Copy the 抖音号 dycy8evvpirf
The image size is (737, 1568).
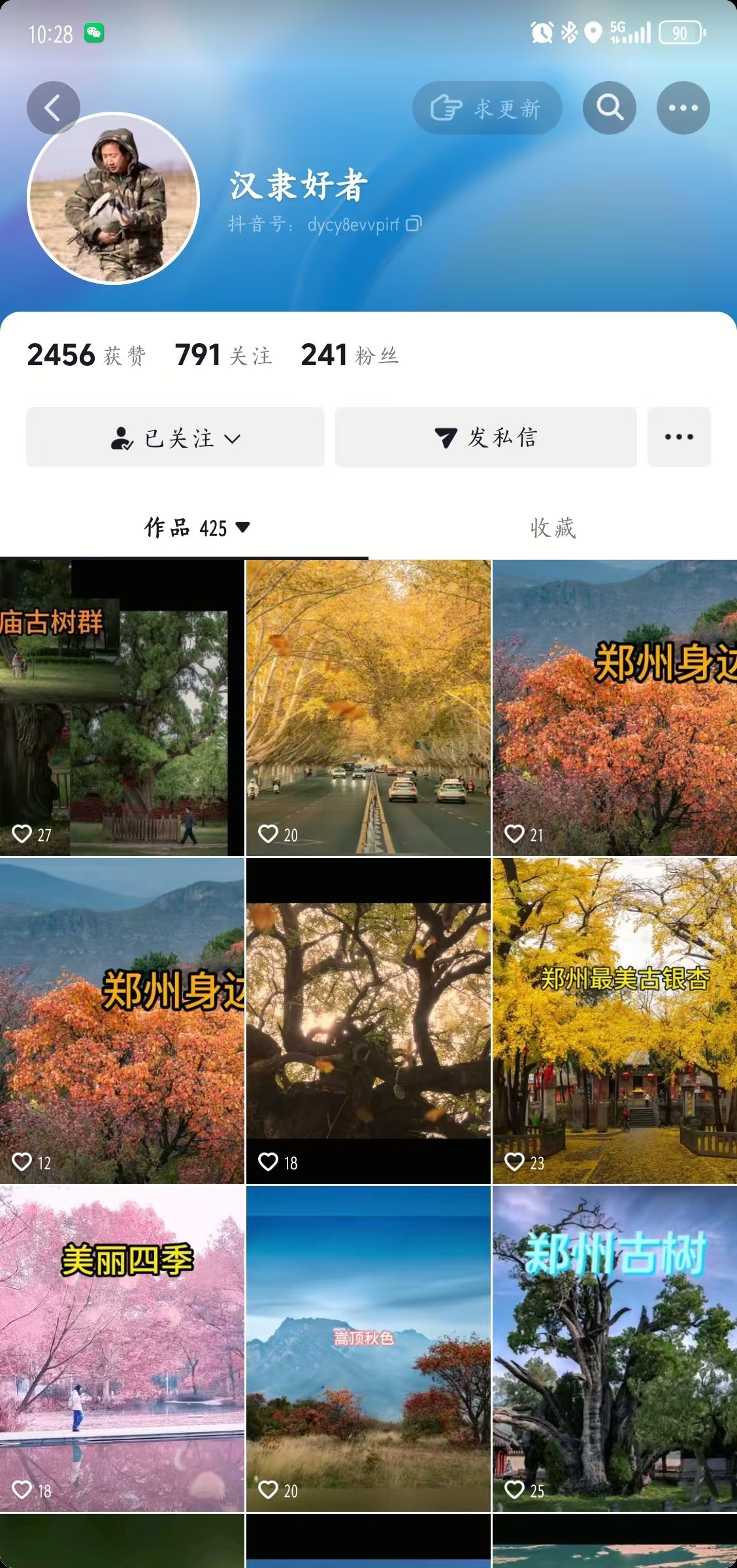[x=414, y=224]
